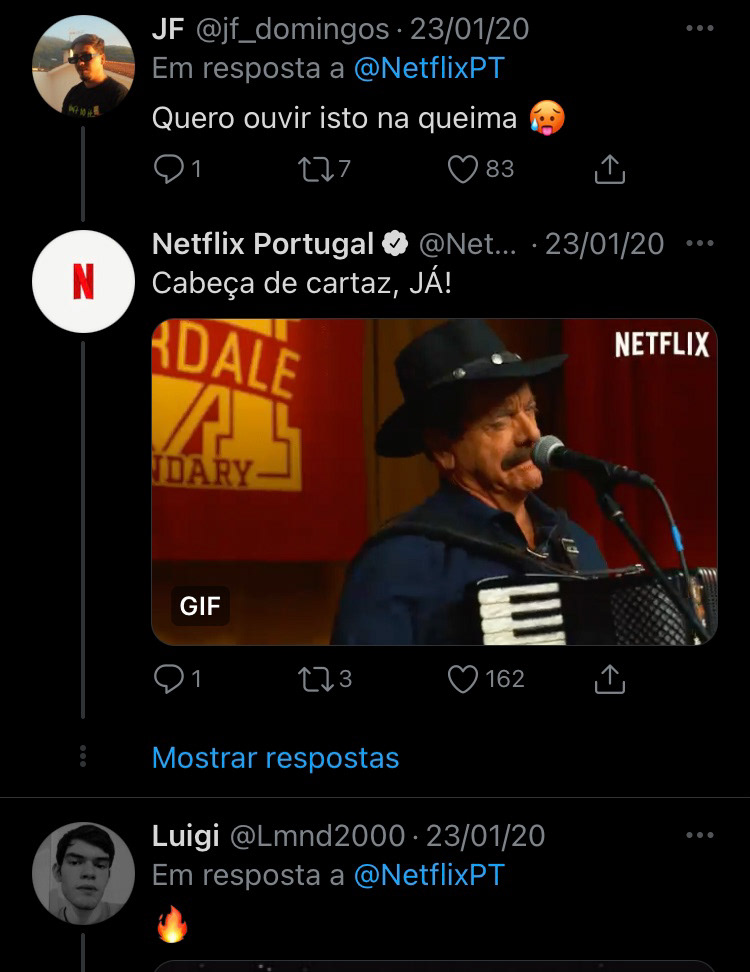Open JF's profile picture

83,65
